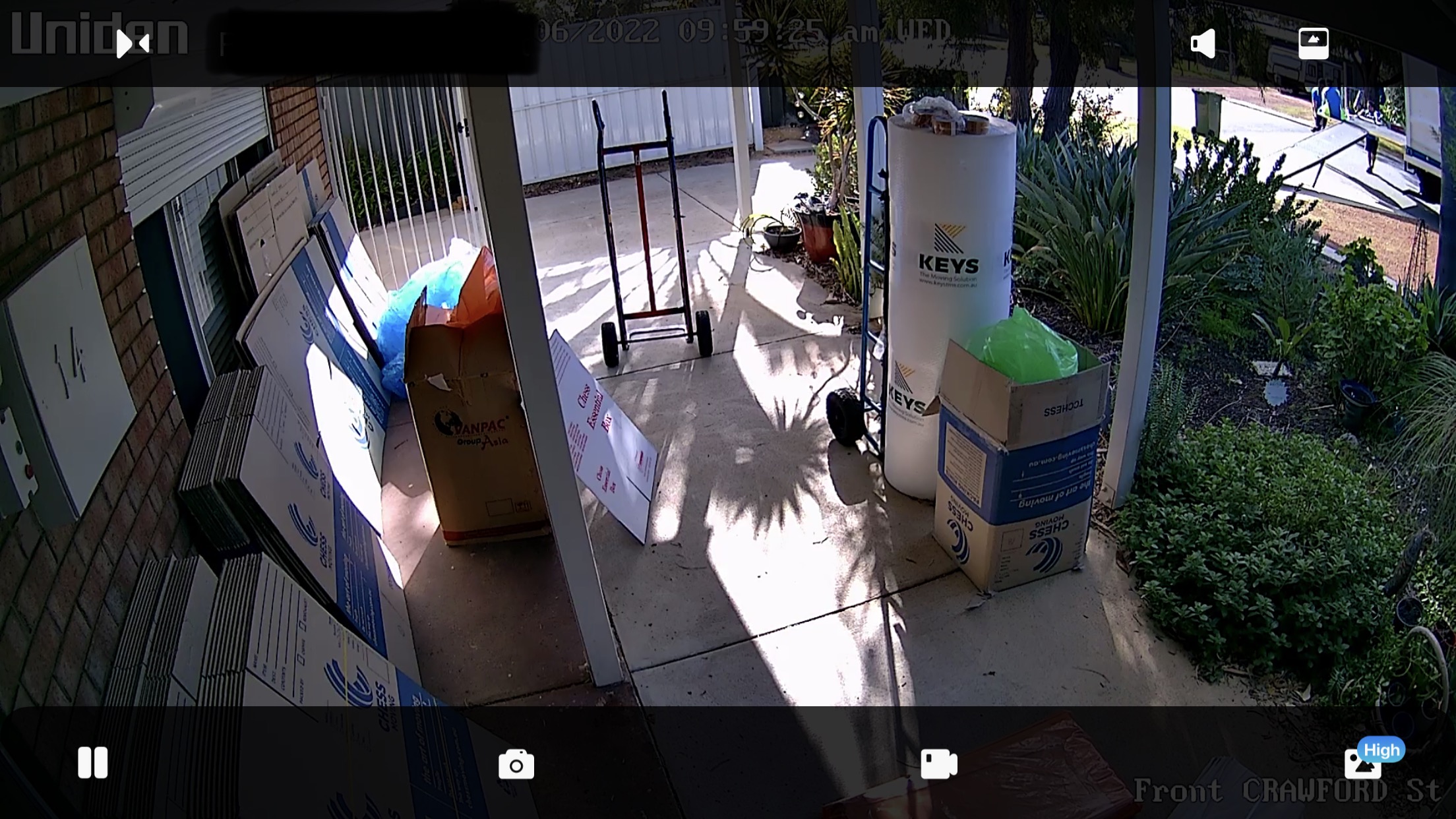Flip the camera image horizontally
The image size is (1456, 819).
[133, 44]
